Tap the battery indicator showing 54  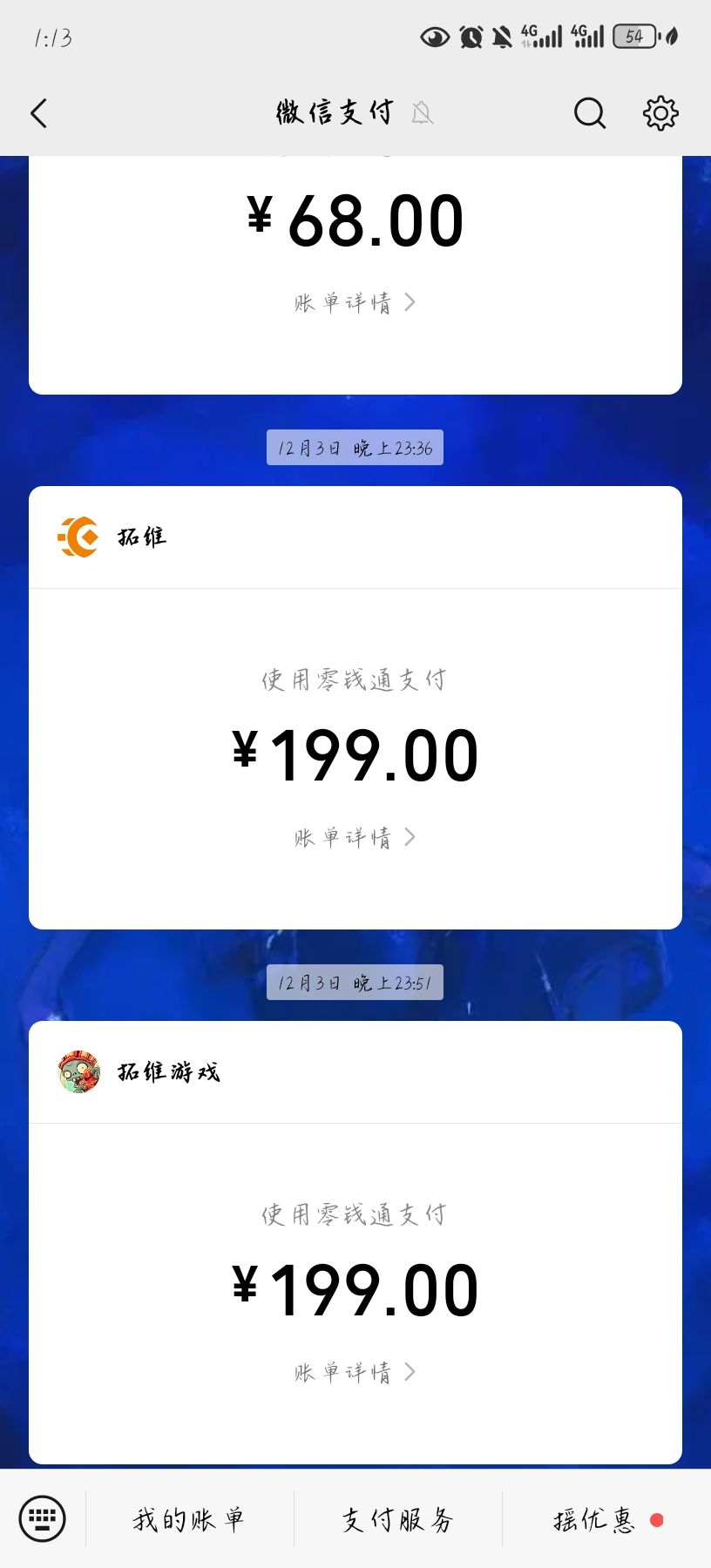[635, 36]
